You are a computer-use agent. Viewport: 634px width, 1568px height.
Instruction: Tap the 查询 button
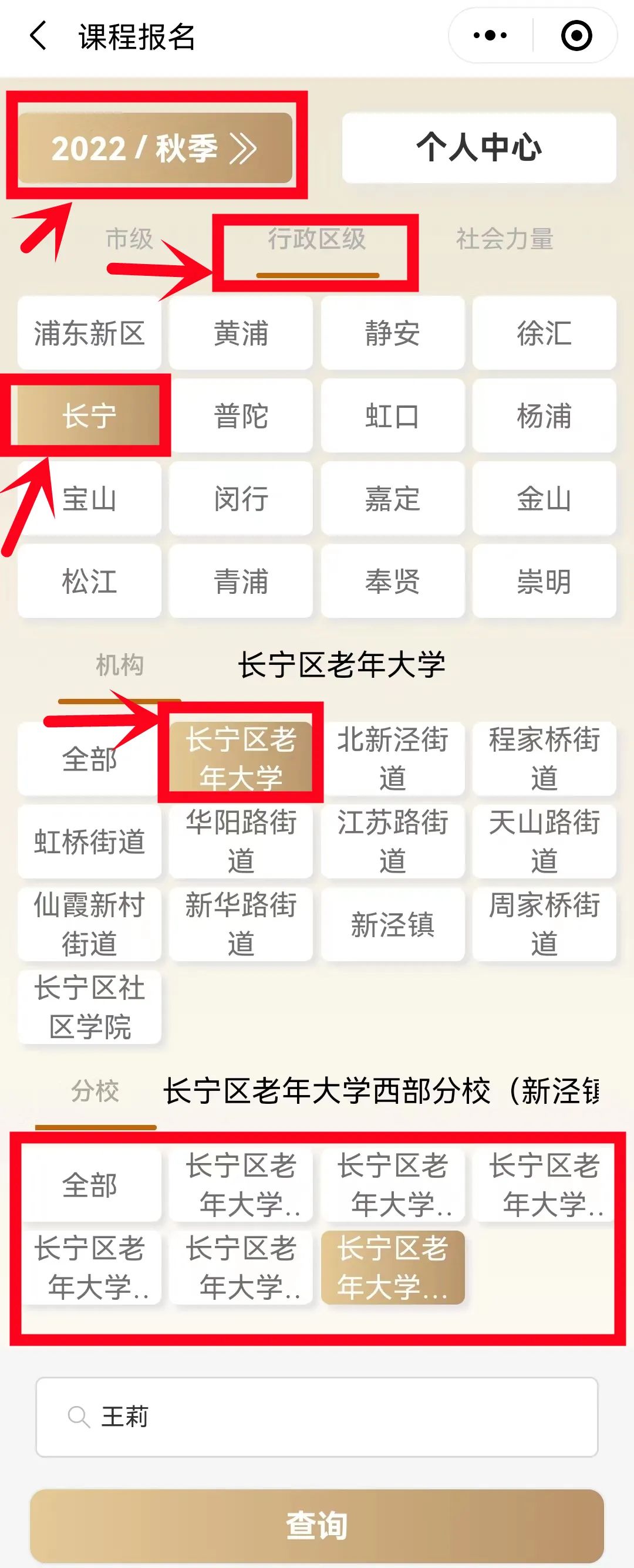click(x=316, y=1526)
